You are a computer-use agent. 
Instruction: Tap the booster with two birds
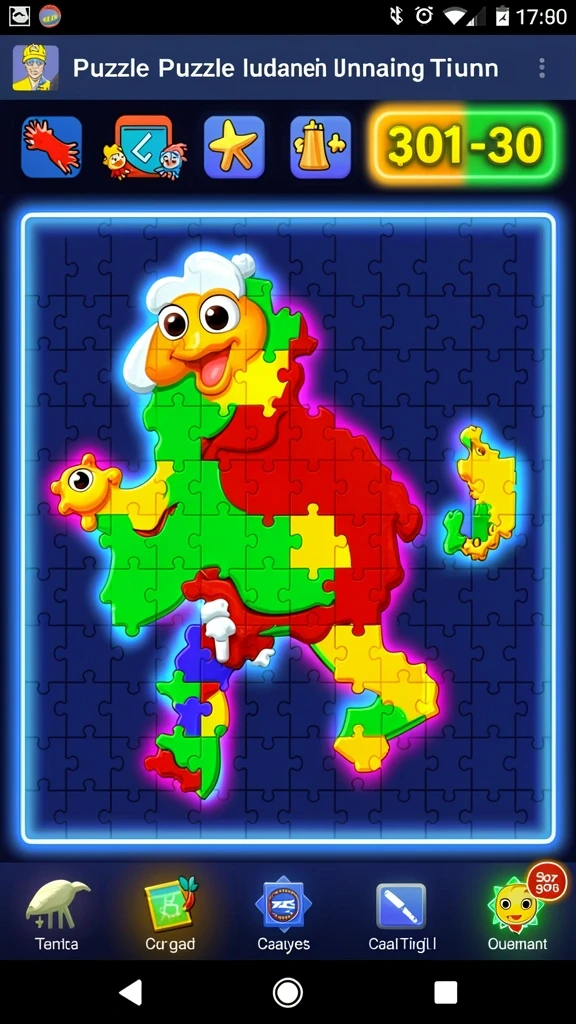click(x=144, y=148)
